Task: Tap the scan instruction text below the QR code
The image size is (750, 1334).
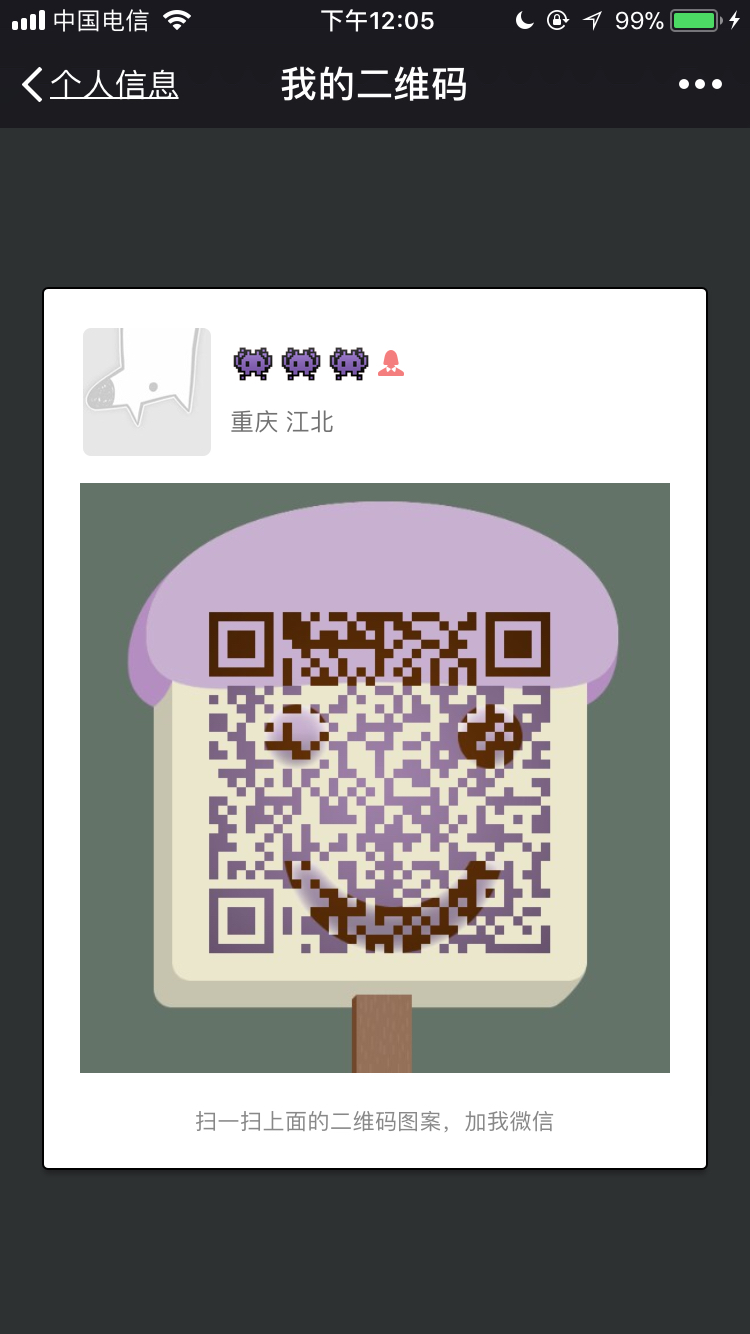Action: (x=374, y=1121)
